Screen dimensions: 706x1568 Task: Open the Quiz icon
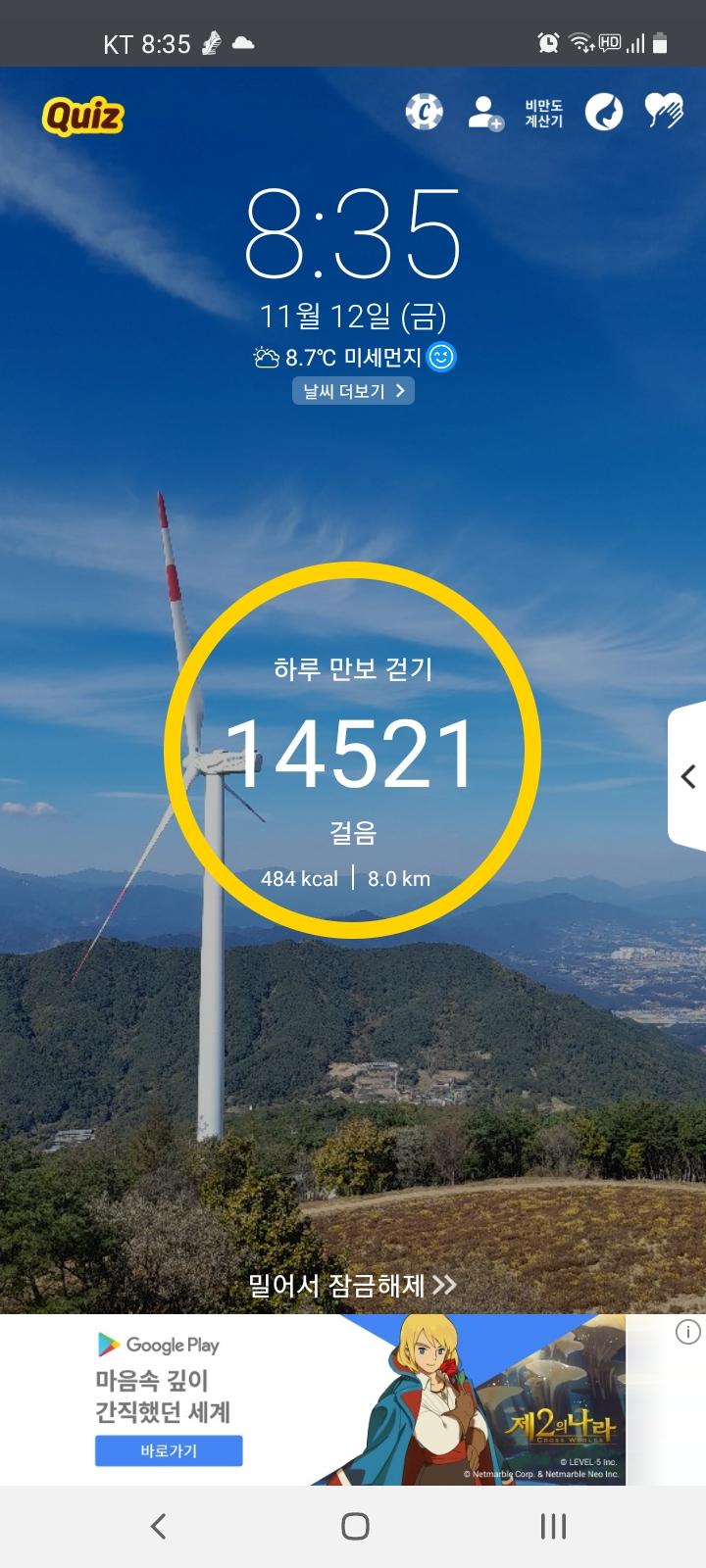tap(83, 117)
